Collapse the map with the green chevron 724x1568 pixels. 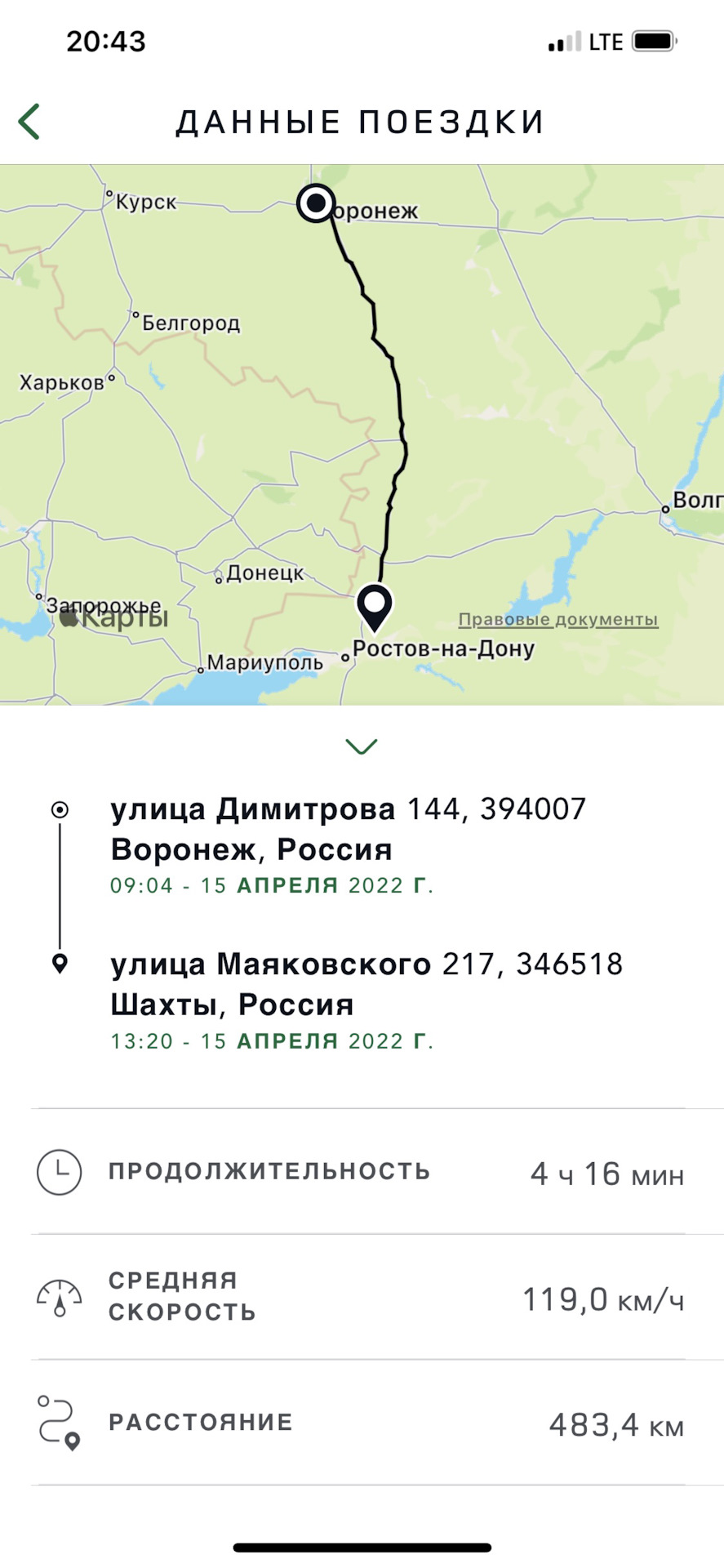pos(361,746)
